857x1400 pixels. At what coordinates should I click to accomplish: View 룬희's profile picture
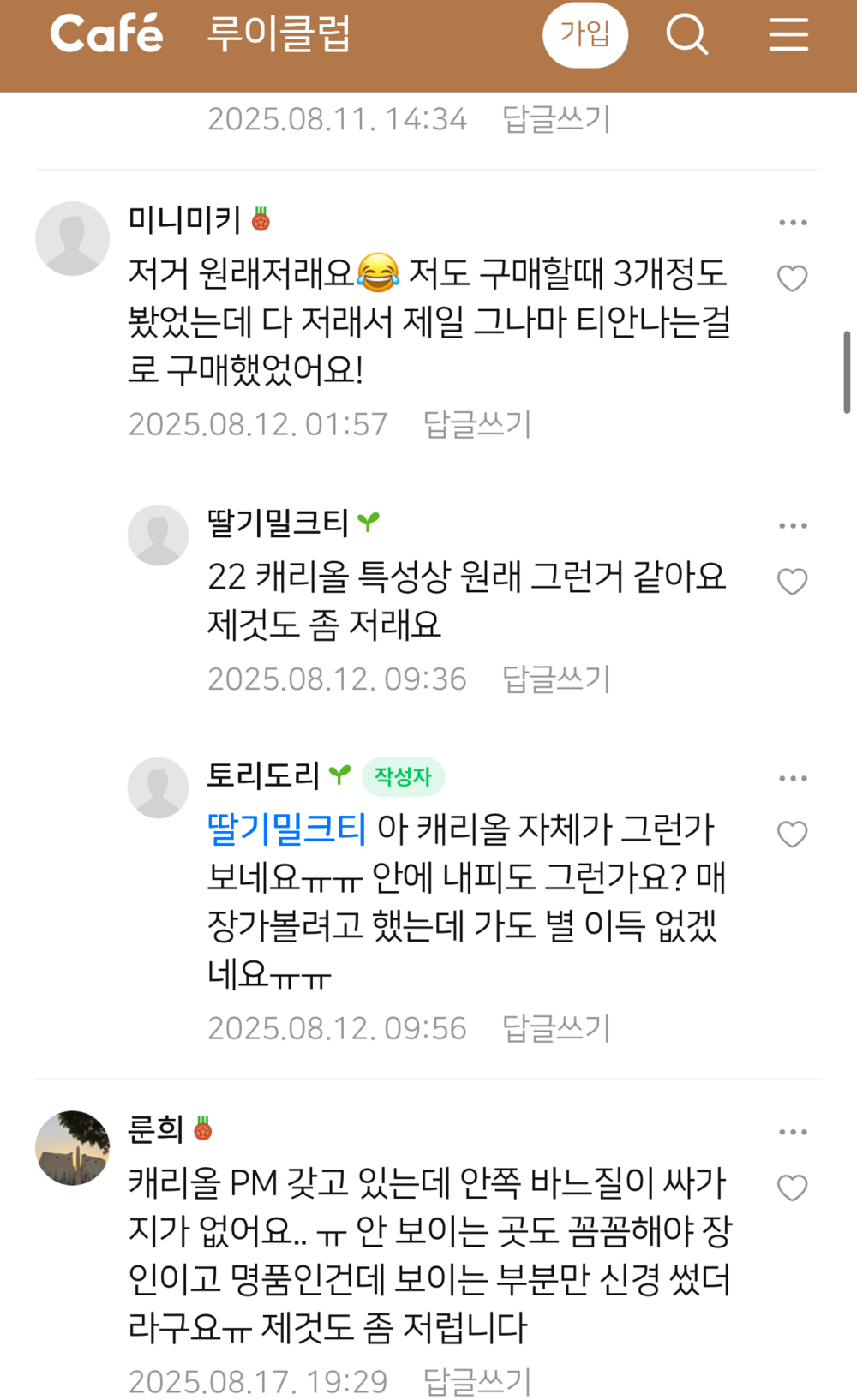pyautogui.click(x=73, y=1148)
